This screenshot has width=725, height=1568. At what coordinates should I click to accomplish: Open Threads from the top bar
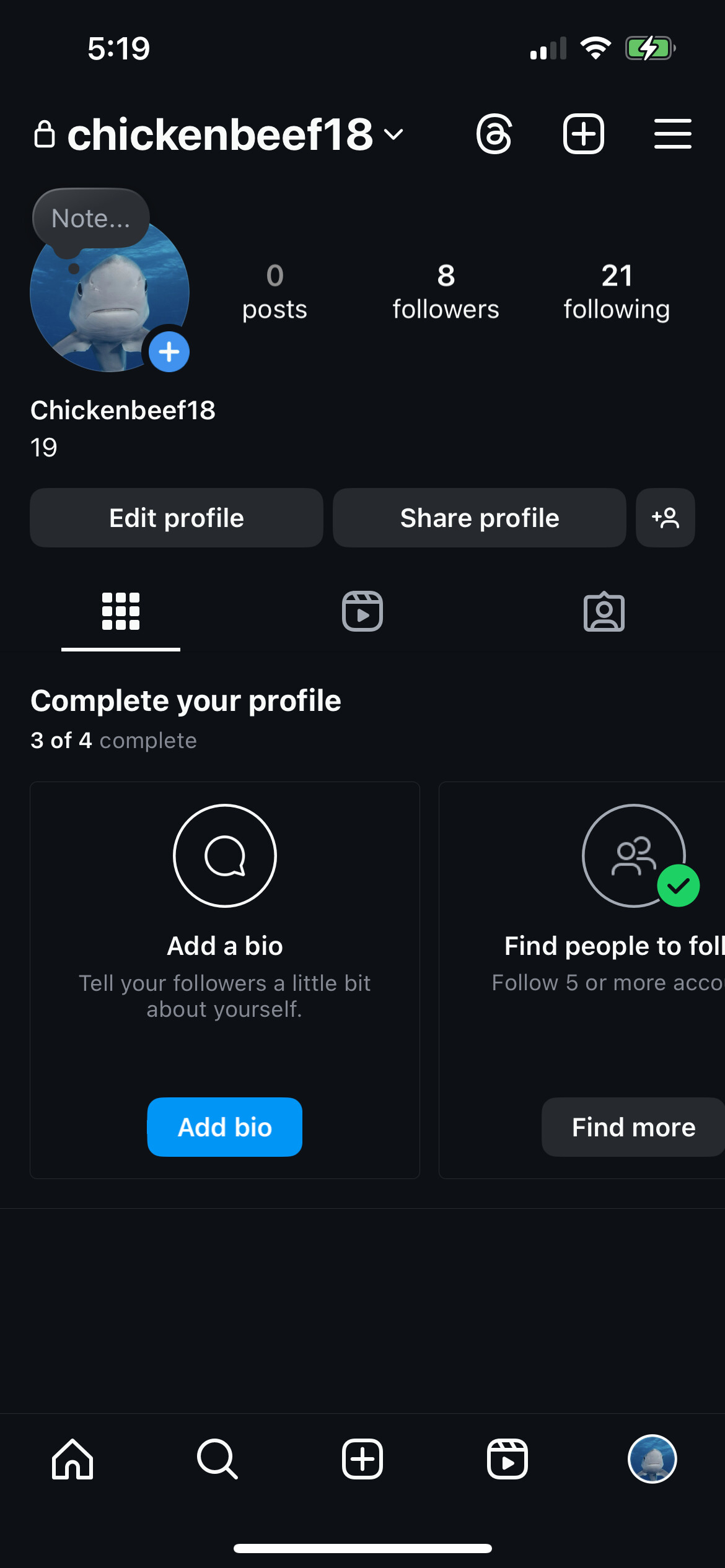coord(494,134)
